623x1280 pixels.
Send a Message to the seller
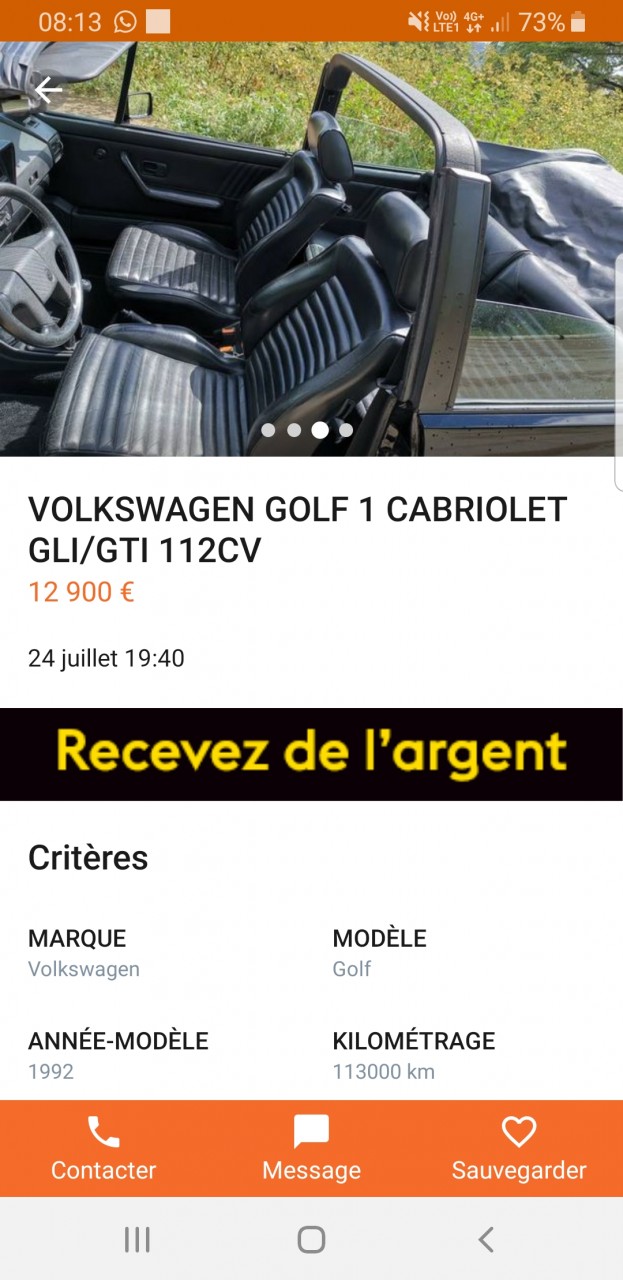311,1148
